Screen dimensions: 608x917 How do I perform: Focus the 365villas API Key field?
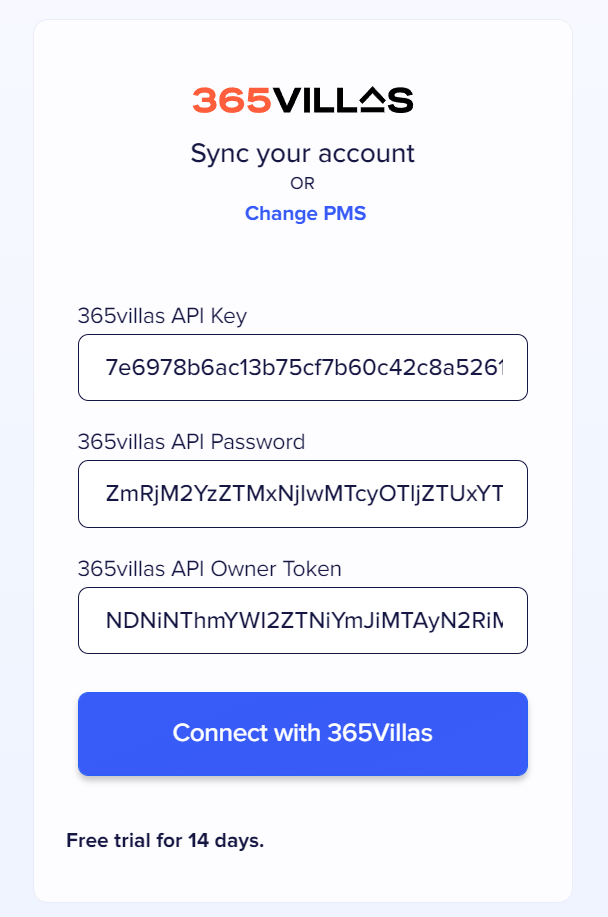[x=302, y=368]
